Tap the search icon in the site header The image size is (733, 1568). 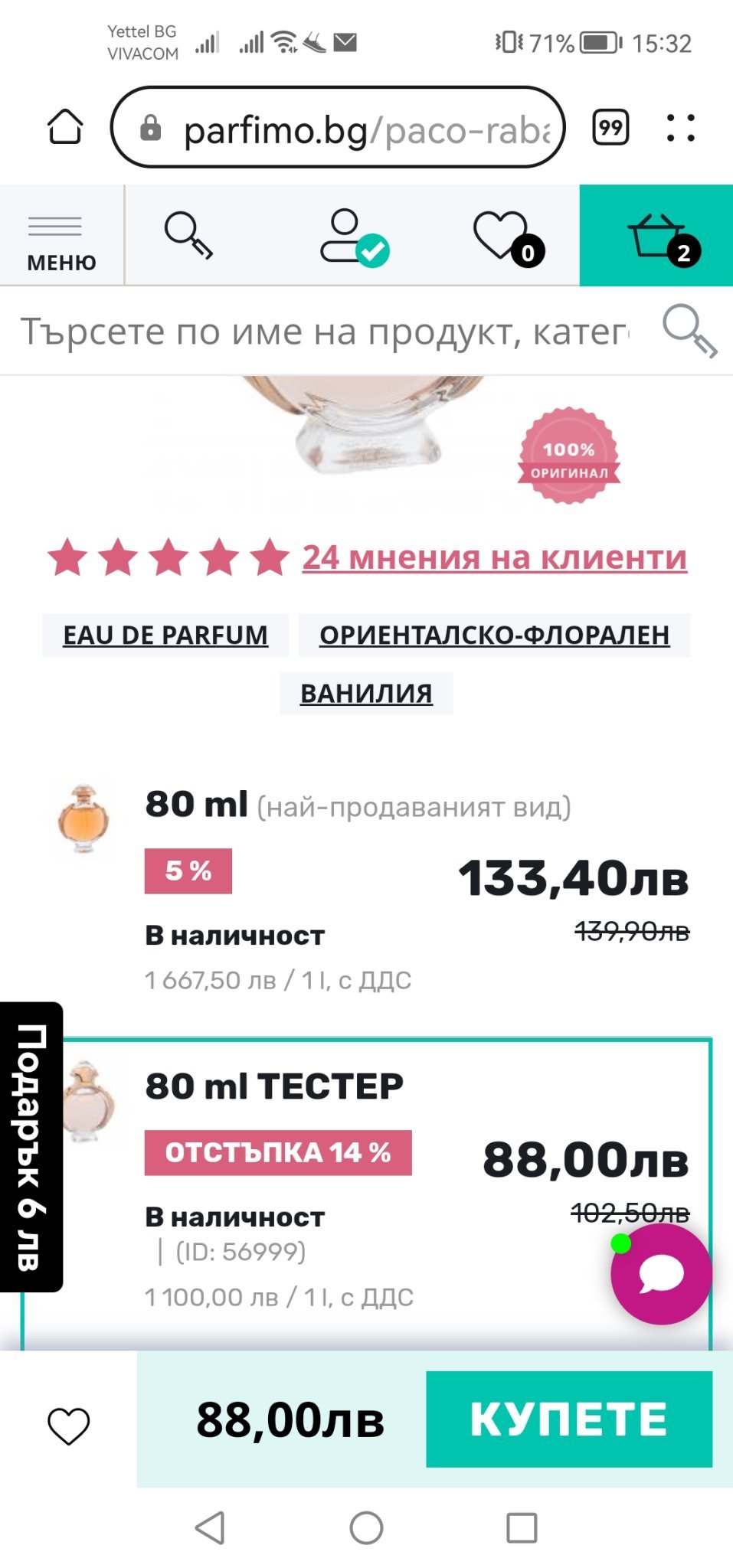[188, 235]
